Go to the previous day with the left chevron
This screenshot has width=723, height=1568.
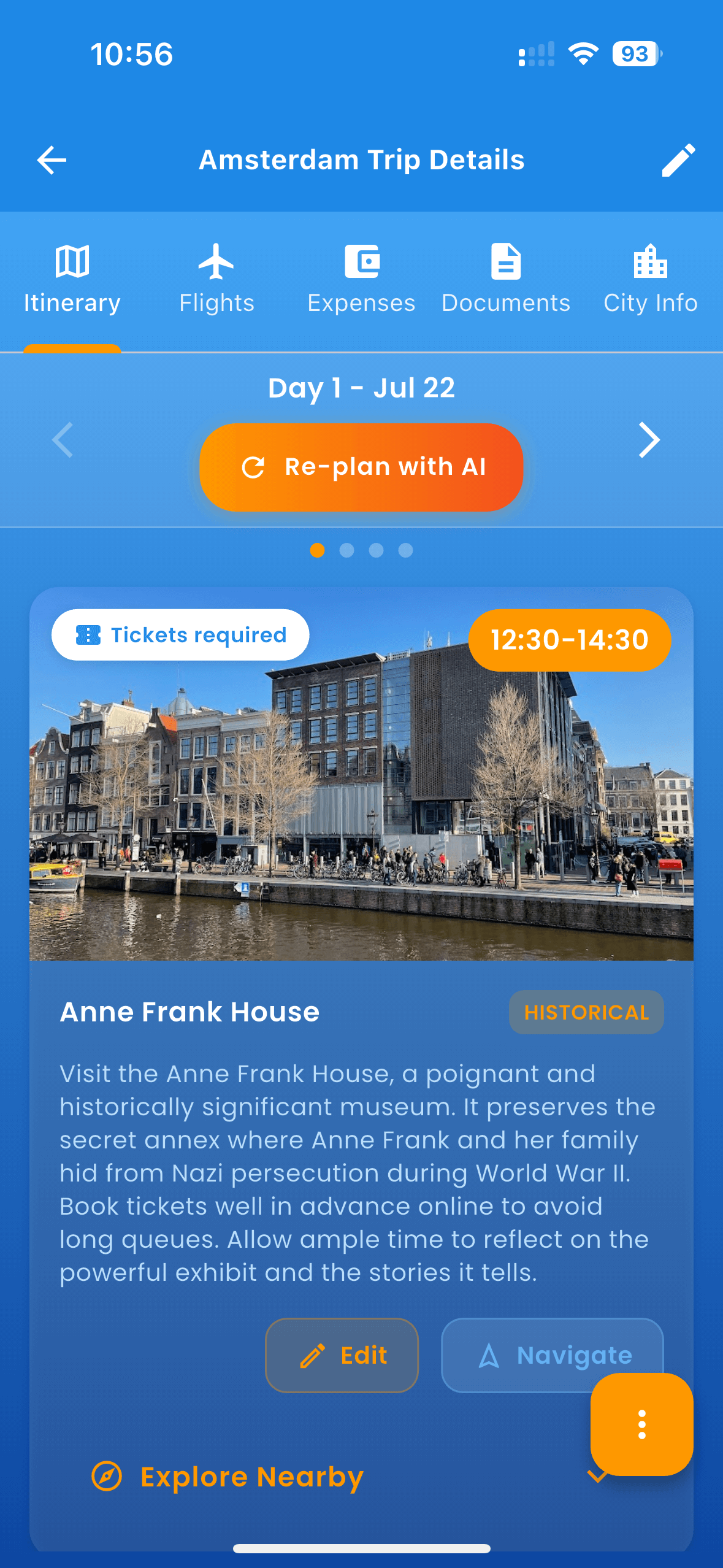61,440
